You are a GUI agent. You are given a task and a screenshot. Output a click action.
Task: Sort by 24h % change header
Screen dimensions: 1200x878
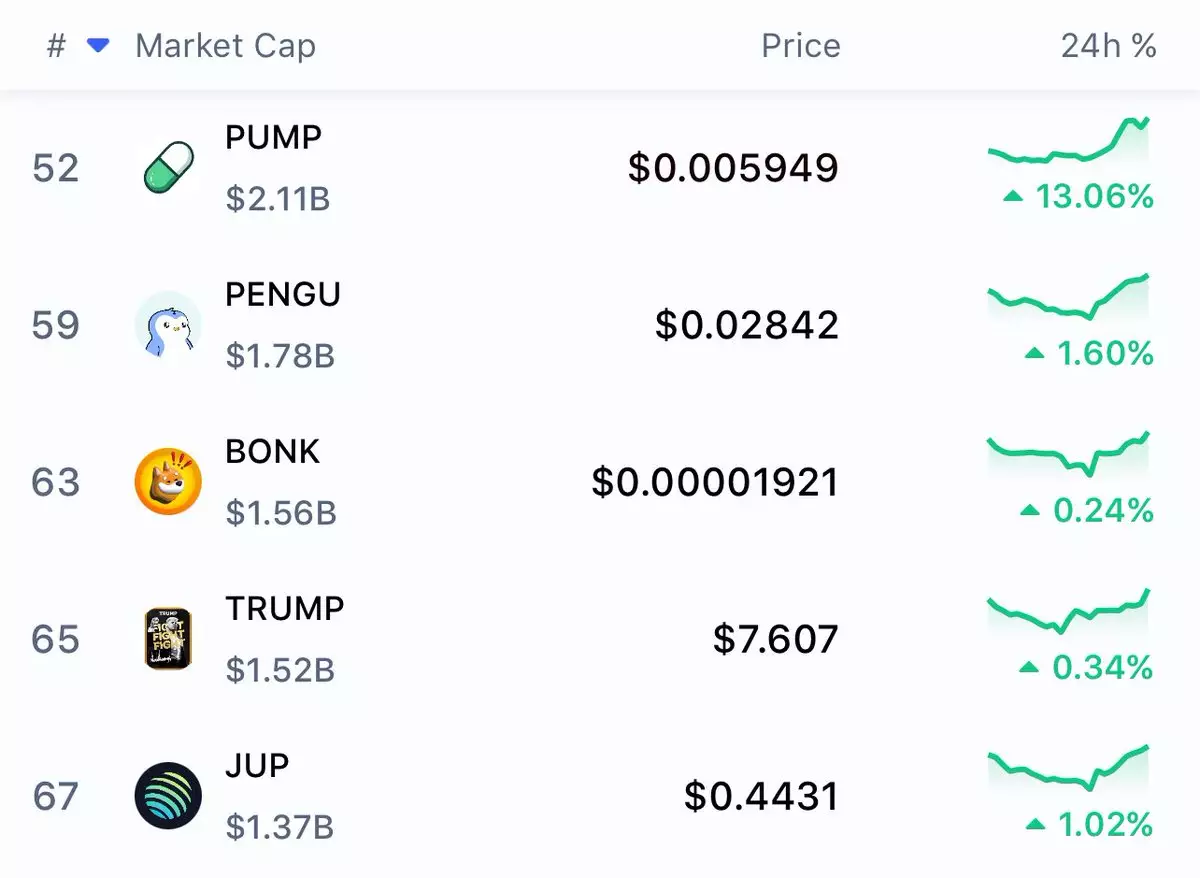coord(1108,46)
